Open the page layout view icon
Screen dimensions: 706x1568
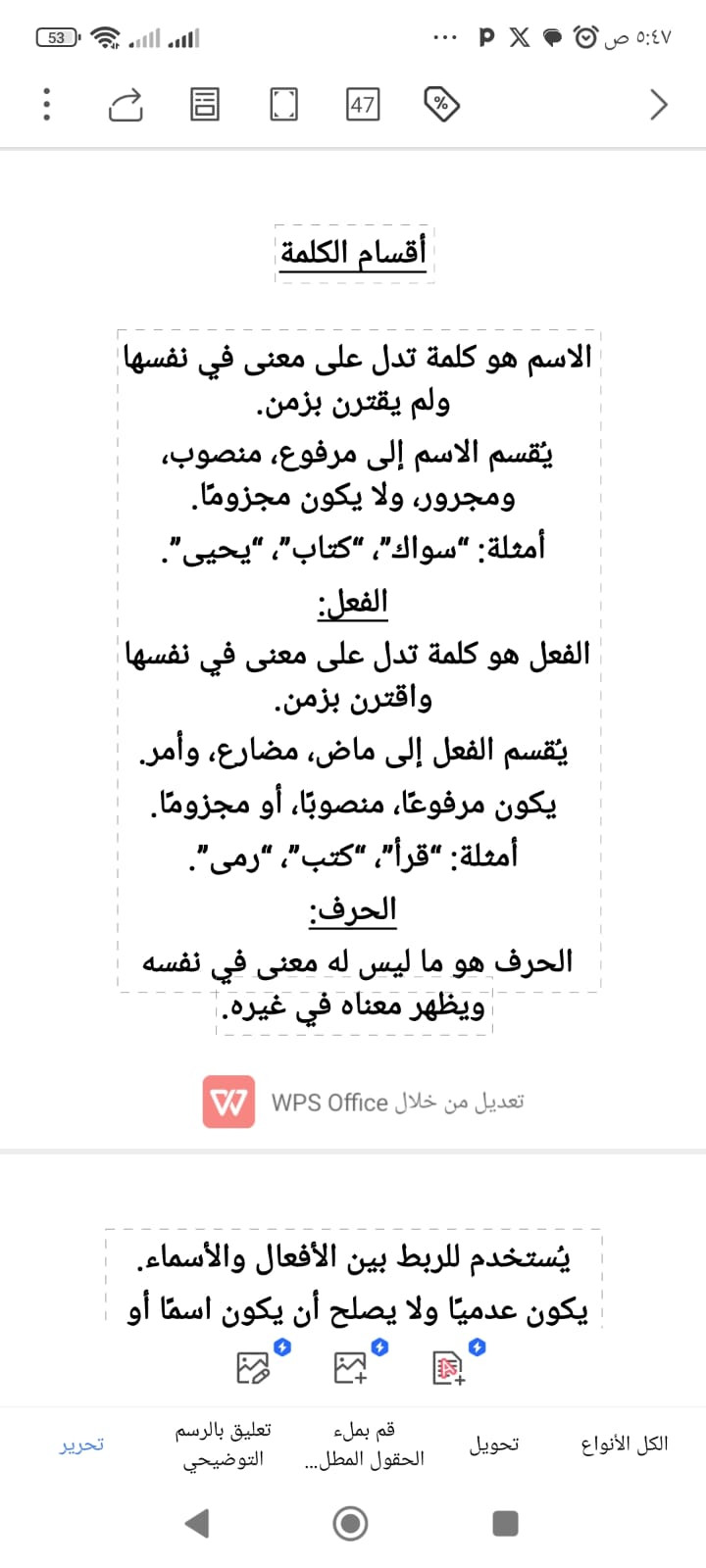pos(205,104)
